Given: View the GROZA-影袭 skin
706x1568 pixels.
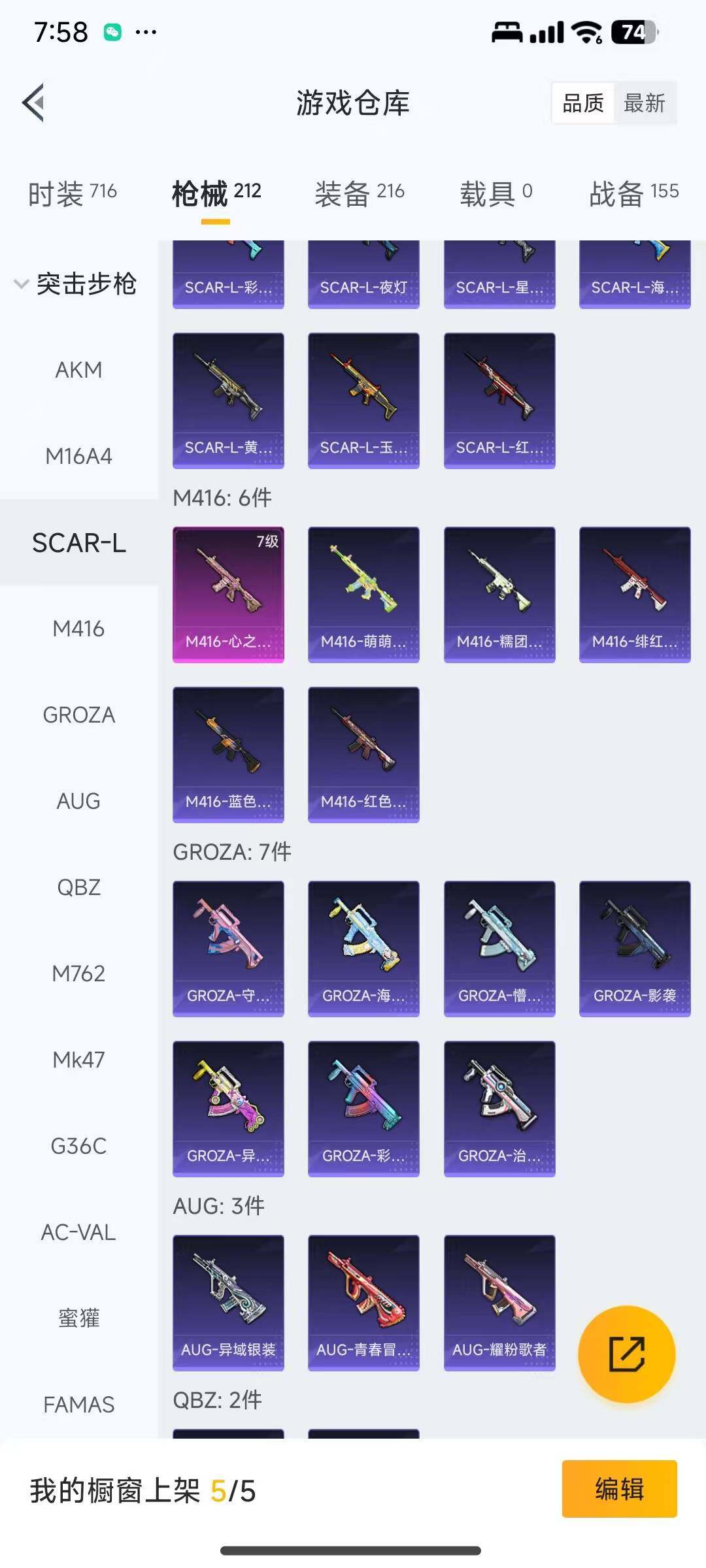Looking at the screenshot, I should (634, 949).
